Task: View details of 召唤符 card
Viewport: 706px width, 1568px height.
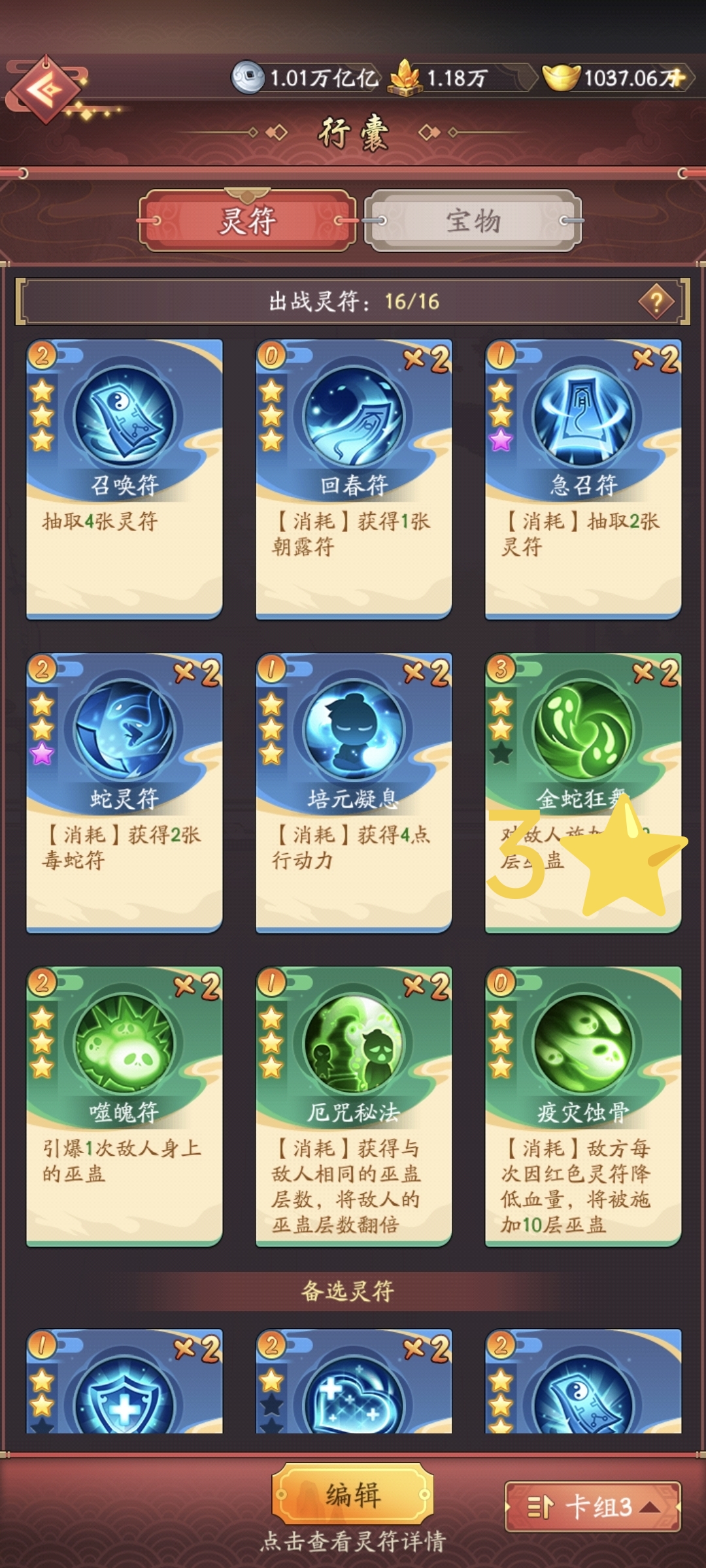Action: [x=124, y=478]
